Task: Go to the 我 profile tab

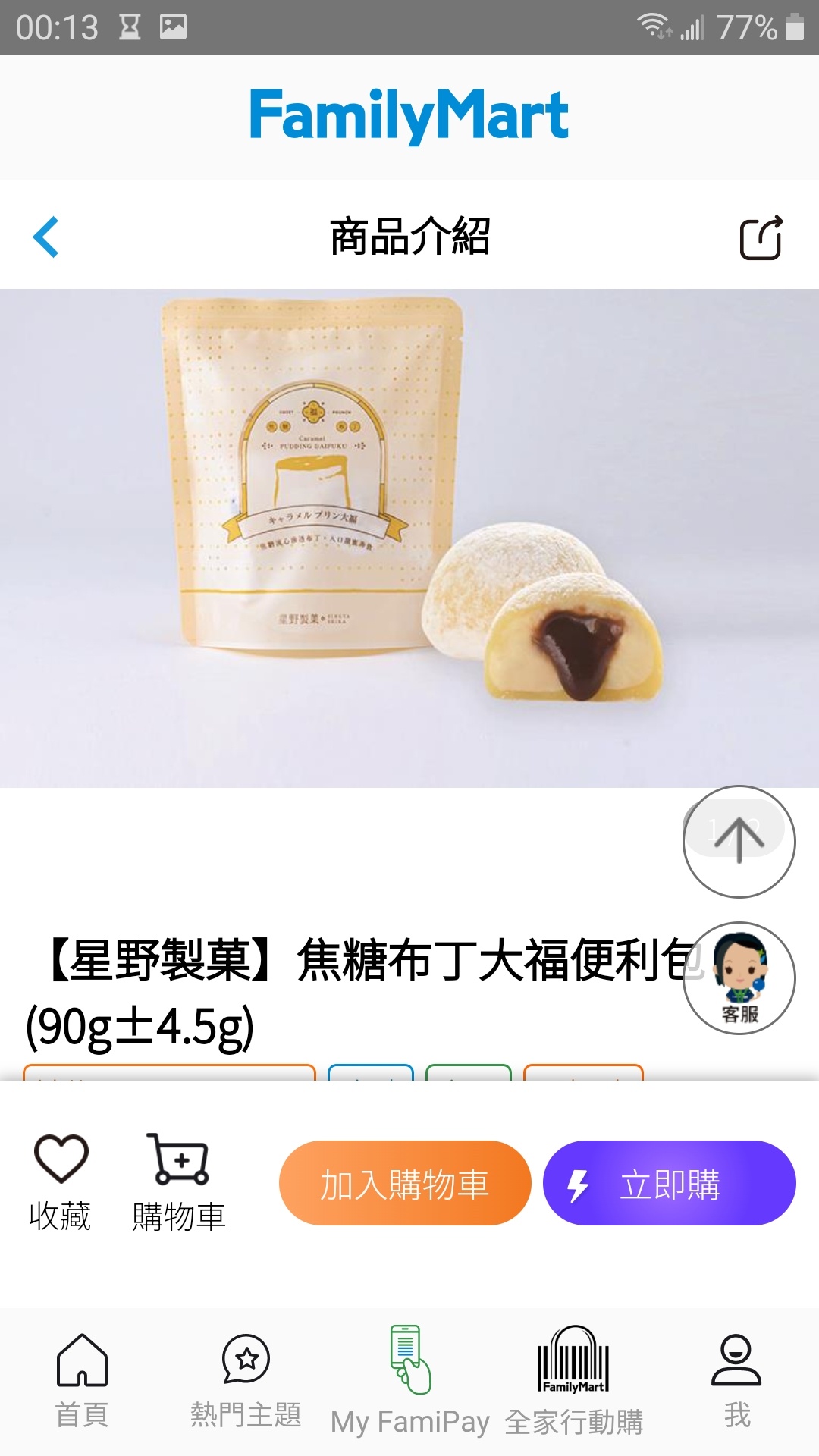Action: point(736,1382)
